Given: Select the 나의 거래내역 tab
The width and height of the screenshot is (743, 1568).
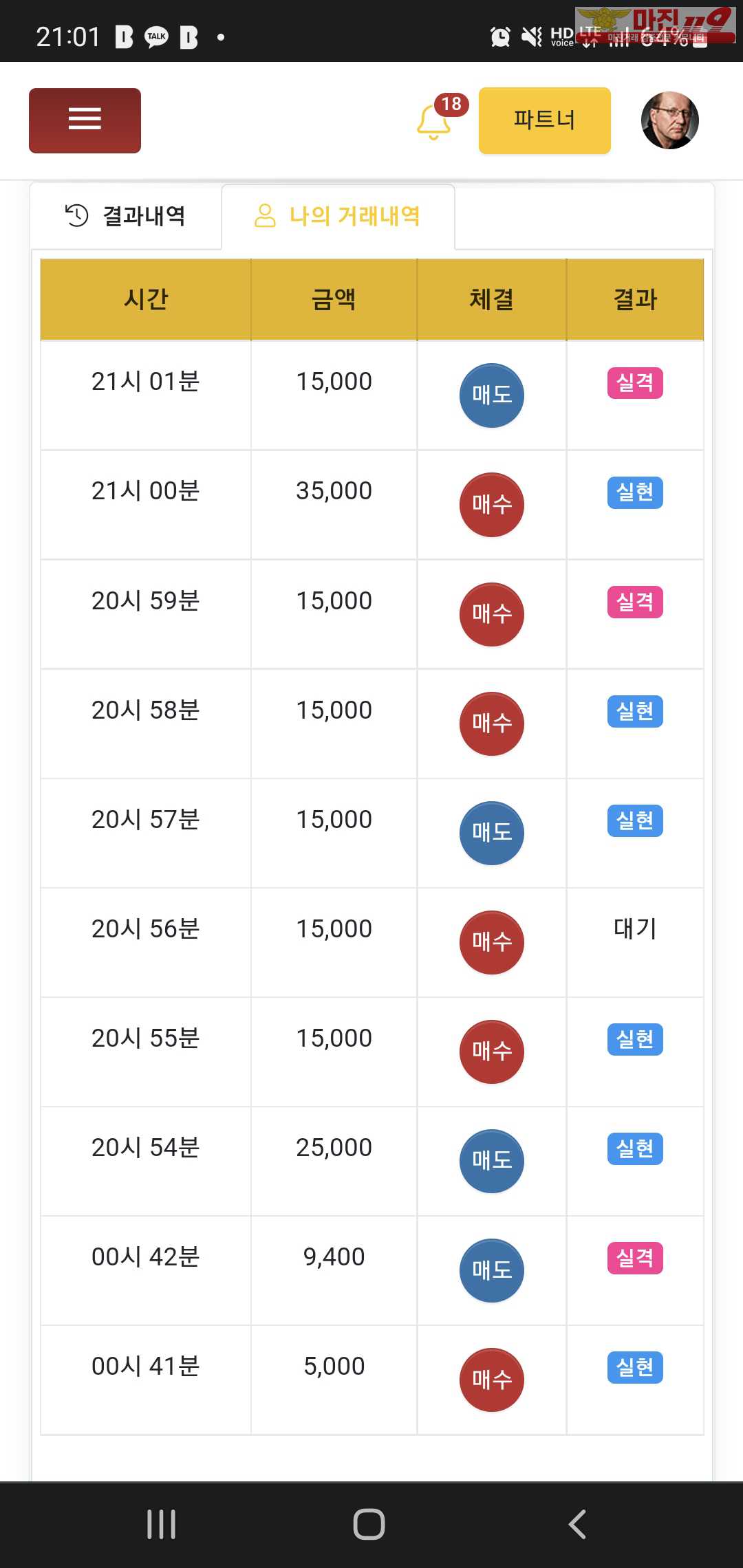Looking at the screenshot, I should pyautogui.click(x=338, y=216).
